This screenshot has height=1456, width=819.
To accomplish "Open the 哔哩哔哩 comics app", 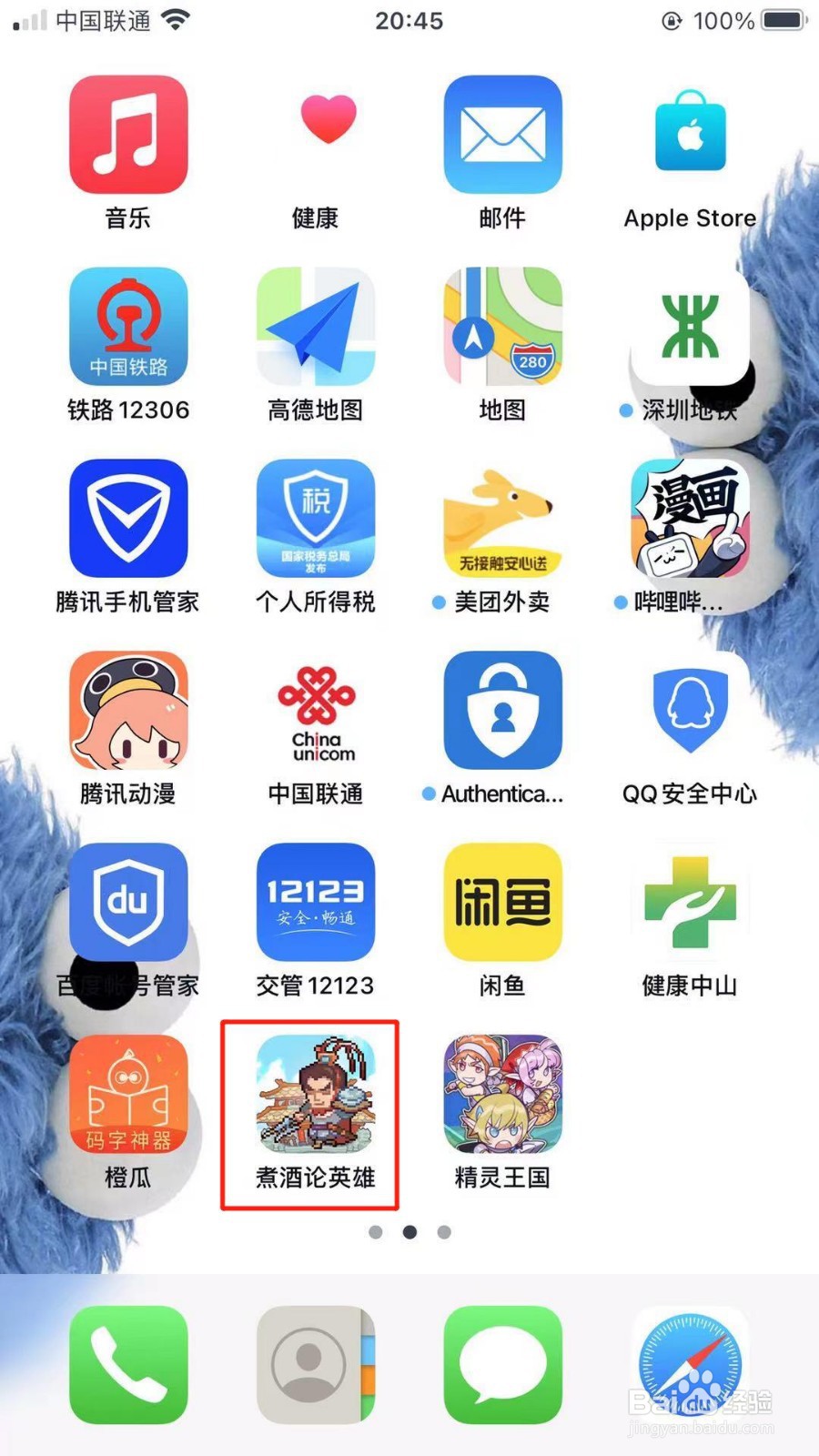I will (690, 519).
